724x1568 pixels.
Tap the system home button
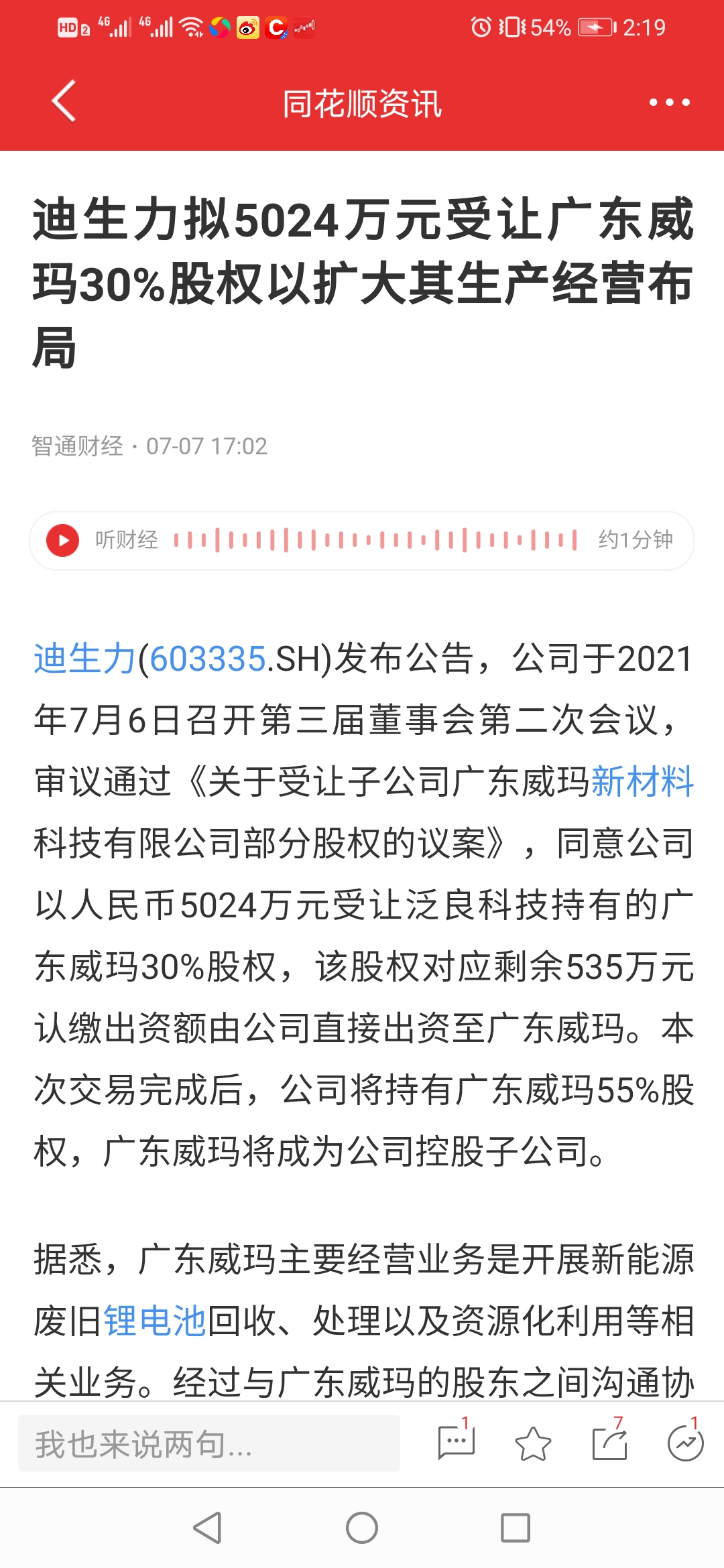tap(362, 1528)
